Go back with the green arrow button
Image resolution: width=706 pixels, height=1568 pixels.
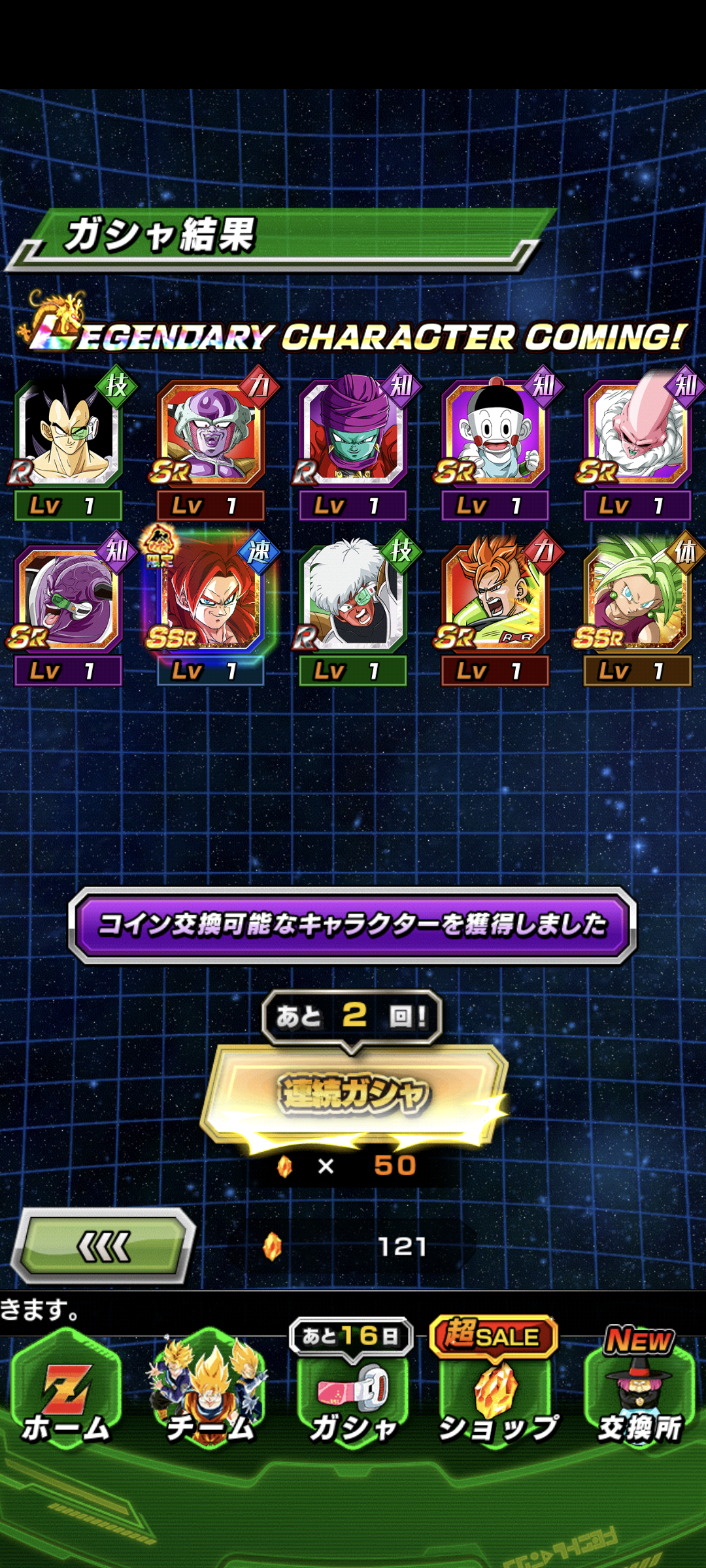(x=103, y=1247)
